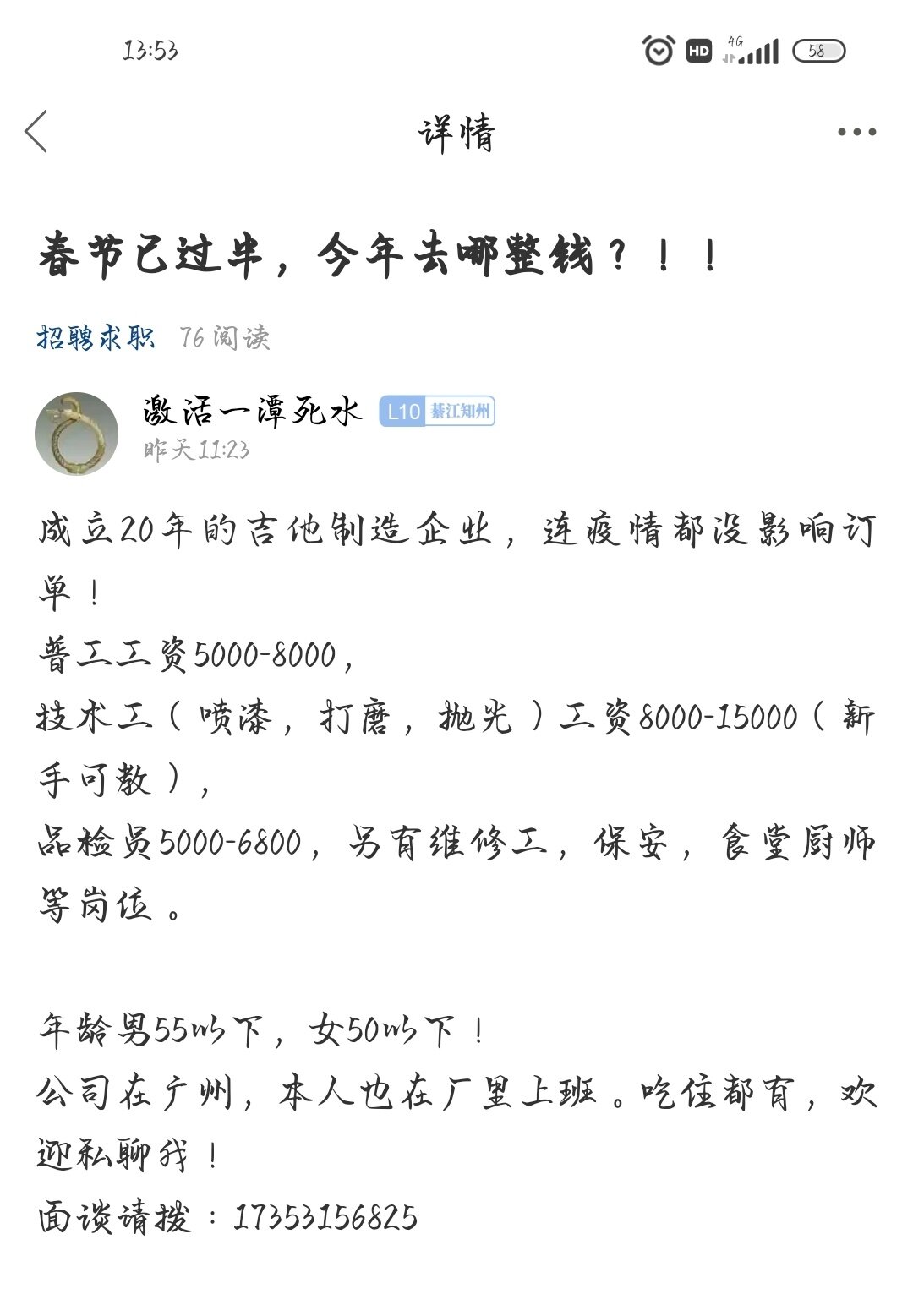
Task: Open the 招聘求职 category link
Action: (x=96, y=337)
